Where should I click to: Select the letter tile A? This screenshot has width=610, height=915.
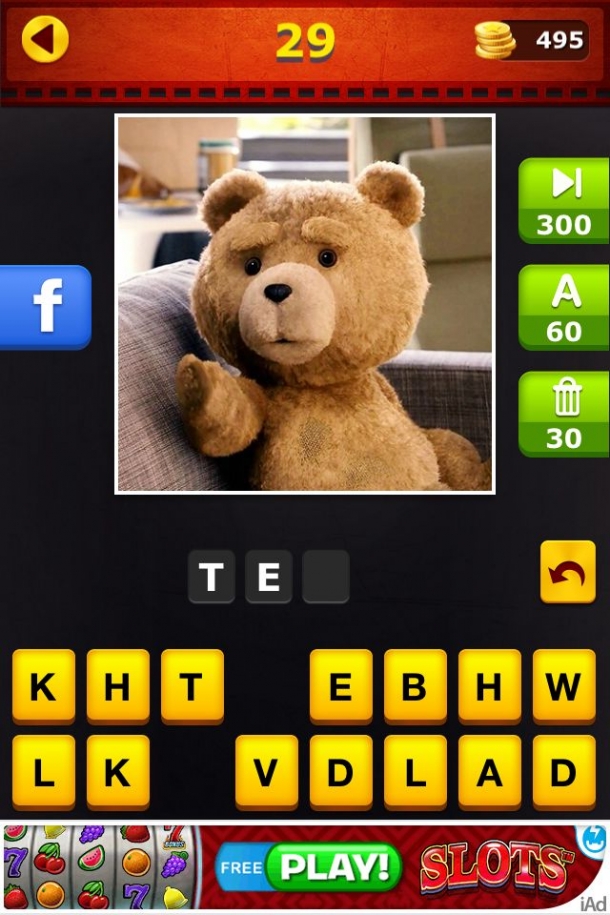tap(489, 772)
